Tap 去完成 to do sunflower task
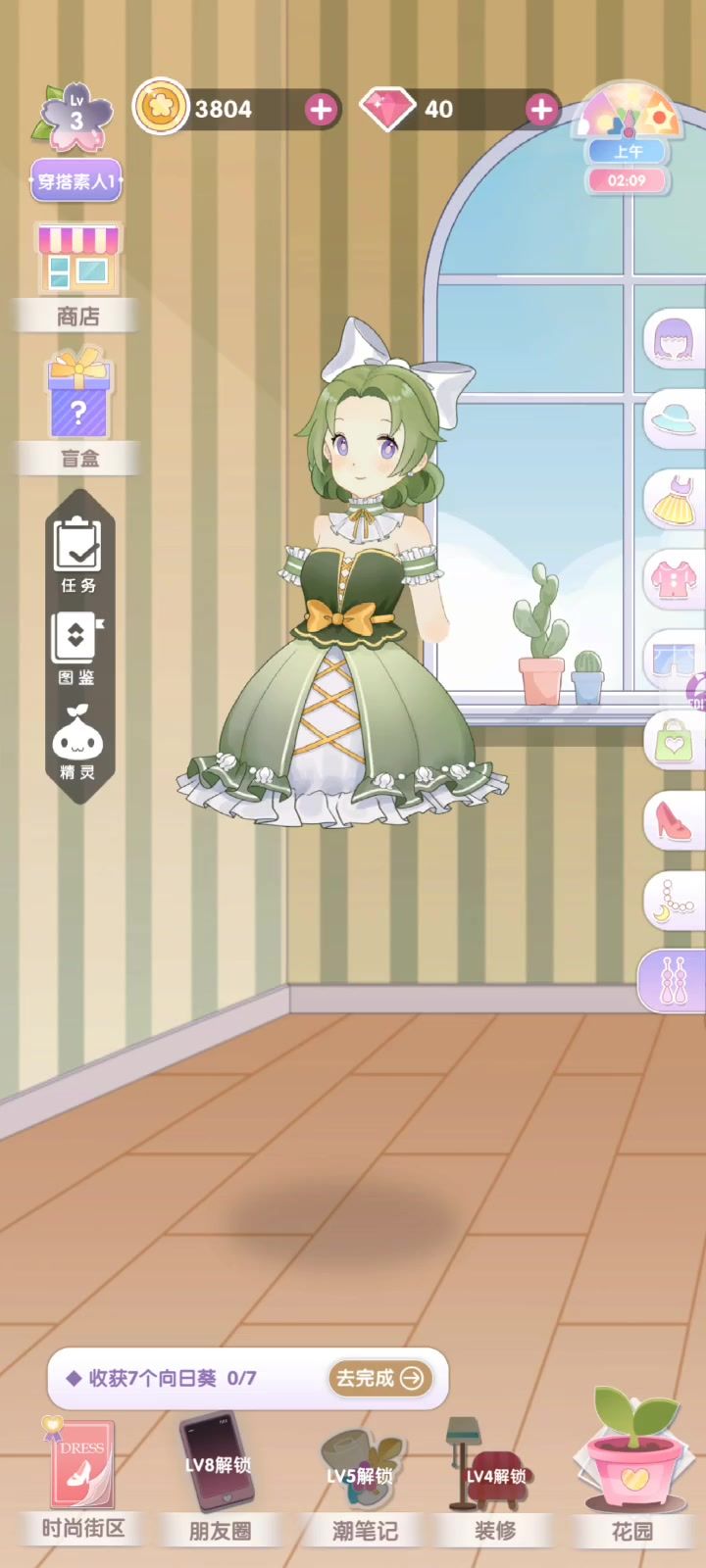 coord(379,1378)
